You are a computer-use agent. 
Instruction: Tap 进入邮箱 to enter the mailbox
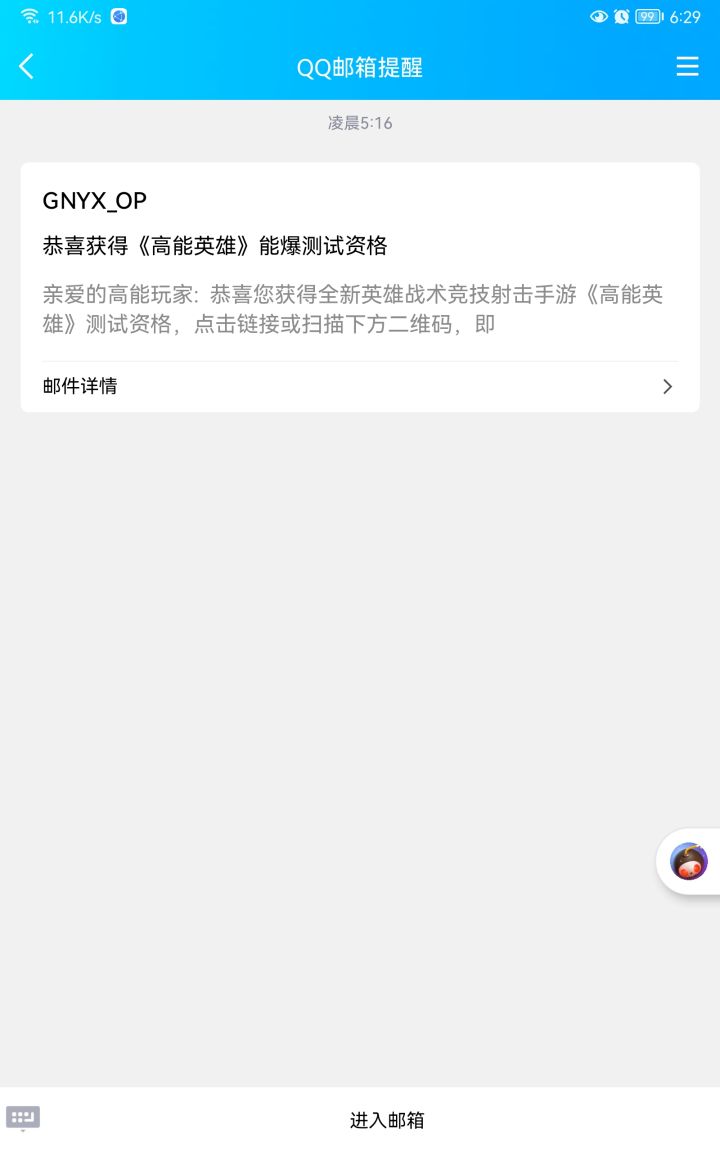[386, 1120]
